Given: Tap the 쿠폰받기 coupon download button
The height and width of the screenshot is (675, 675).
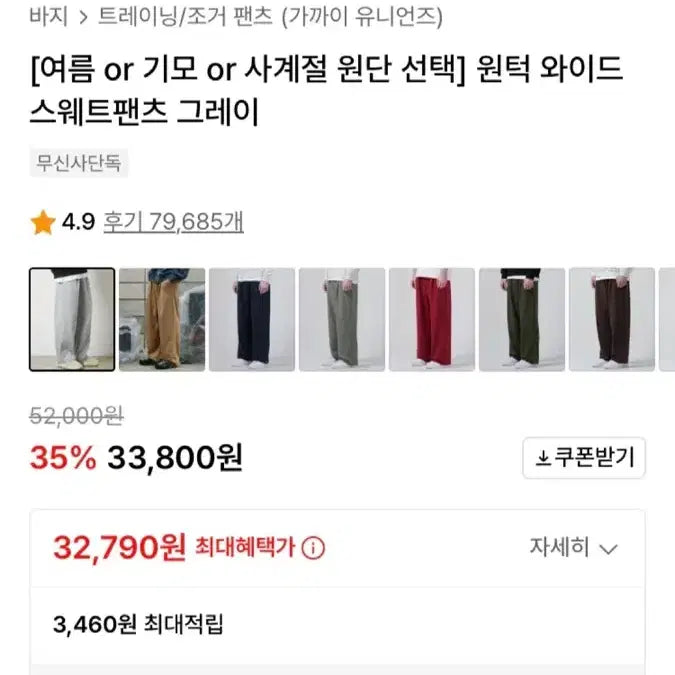Looking at the screenshot, I should pos(584,458).
